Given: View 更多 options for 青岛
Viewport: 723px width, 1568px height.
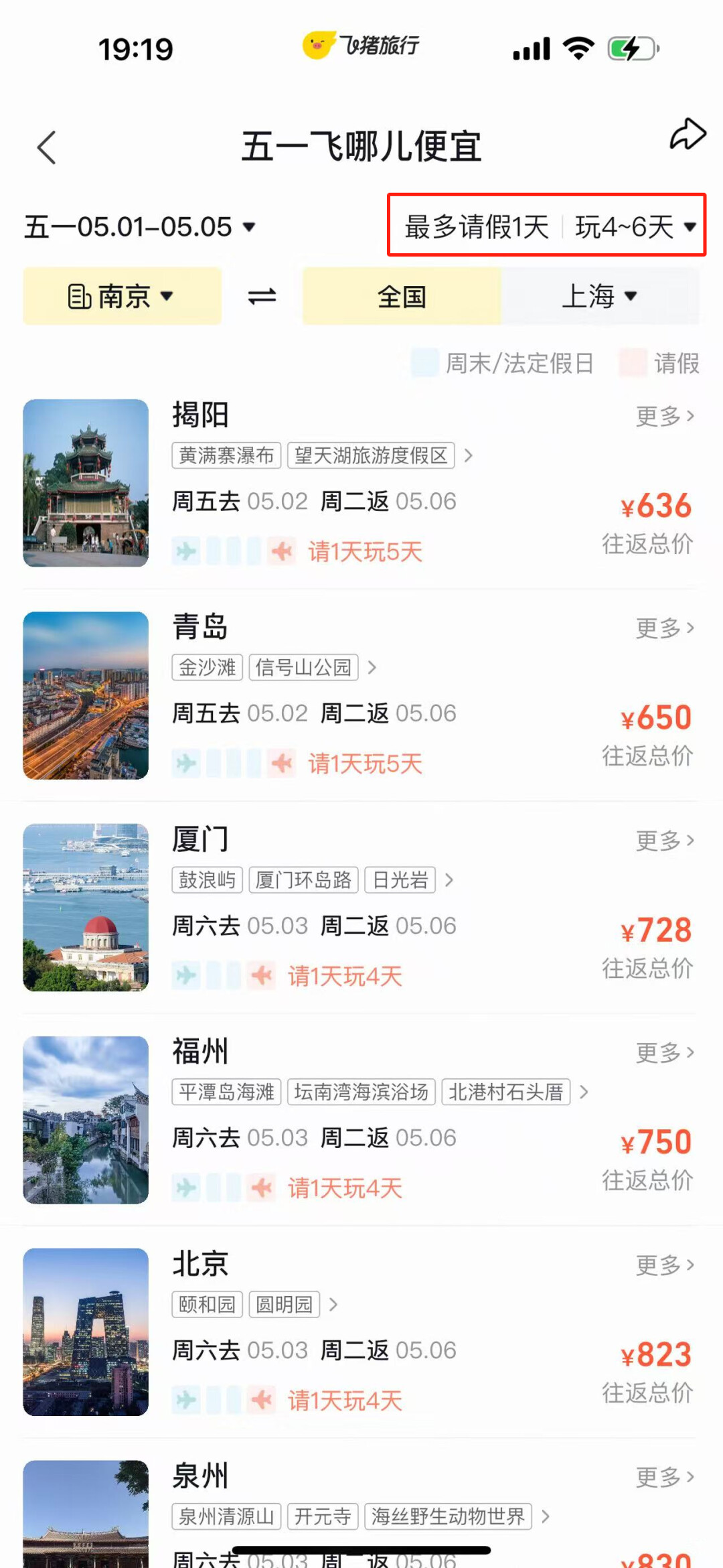Looking at the screenshot, I should click(665, 628).
